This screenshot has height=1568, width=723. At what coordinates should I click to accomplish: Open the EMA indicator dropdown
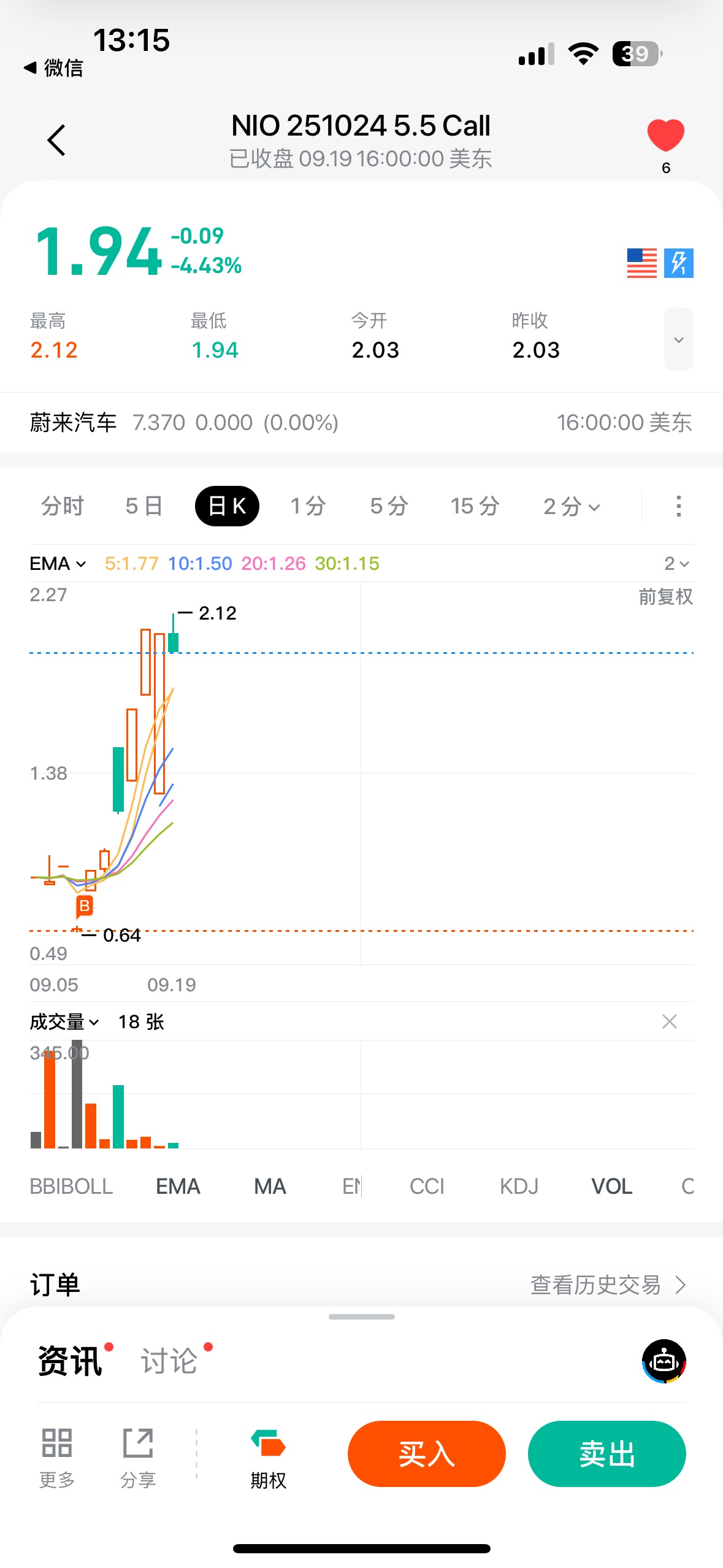point(58,563)
